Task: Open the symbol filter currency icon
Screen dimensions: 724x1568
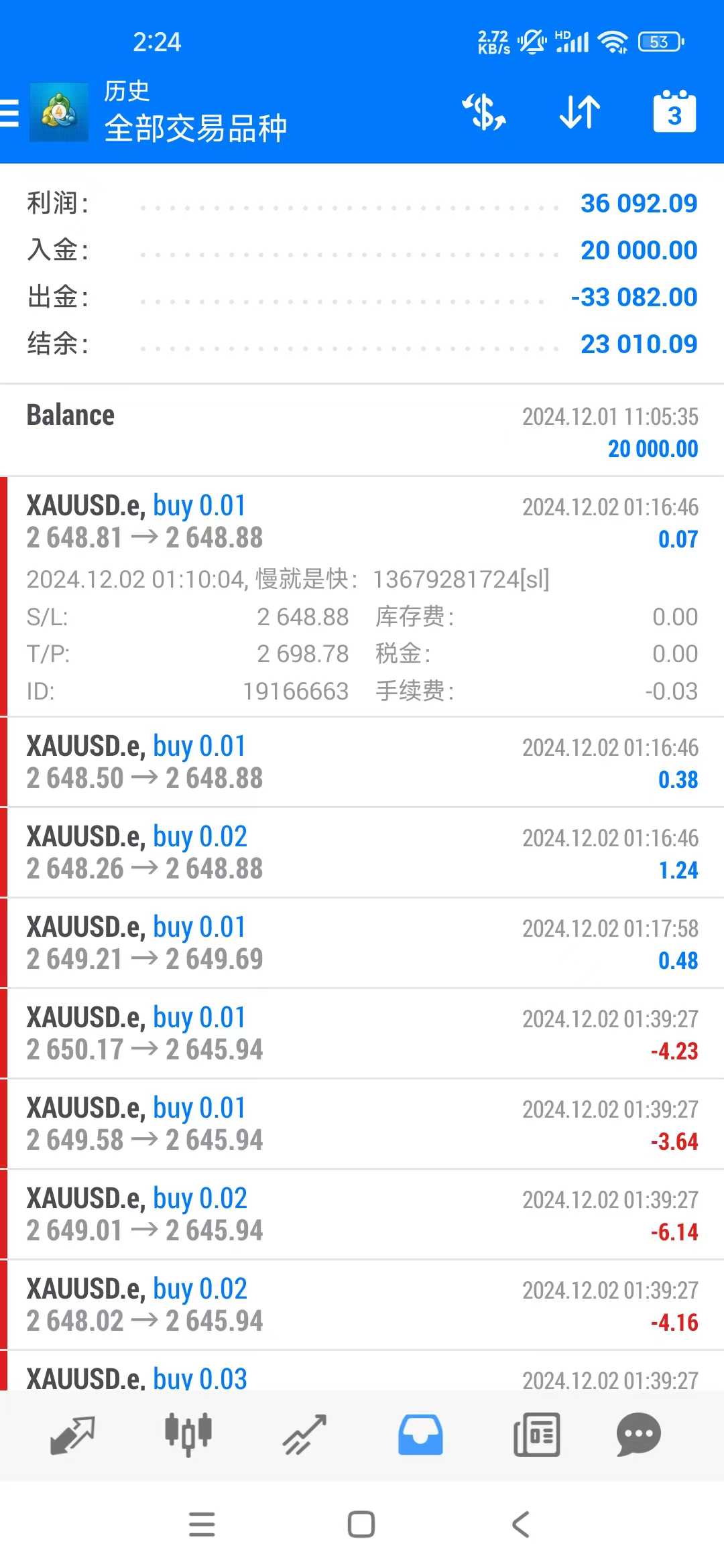Action: (x=484, y=112)
